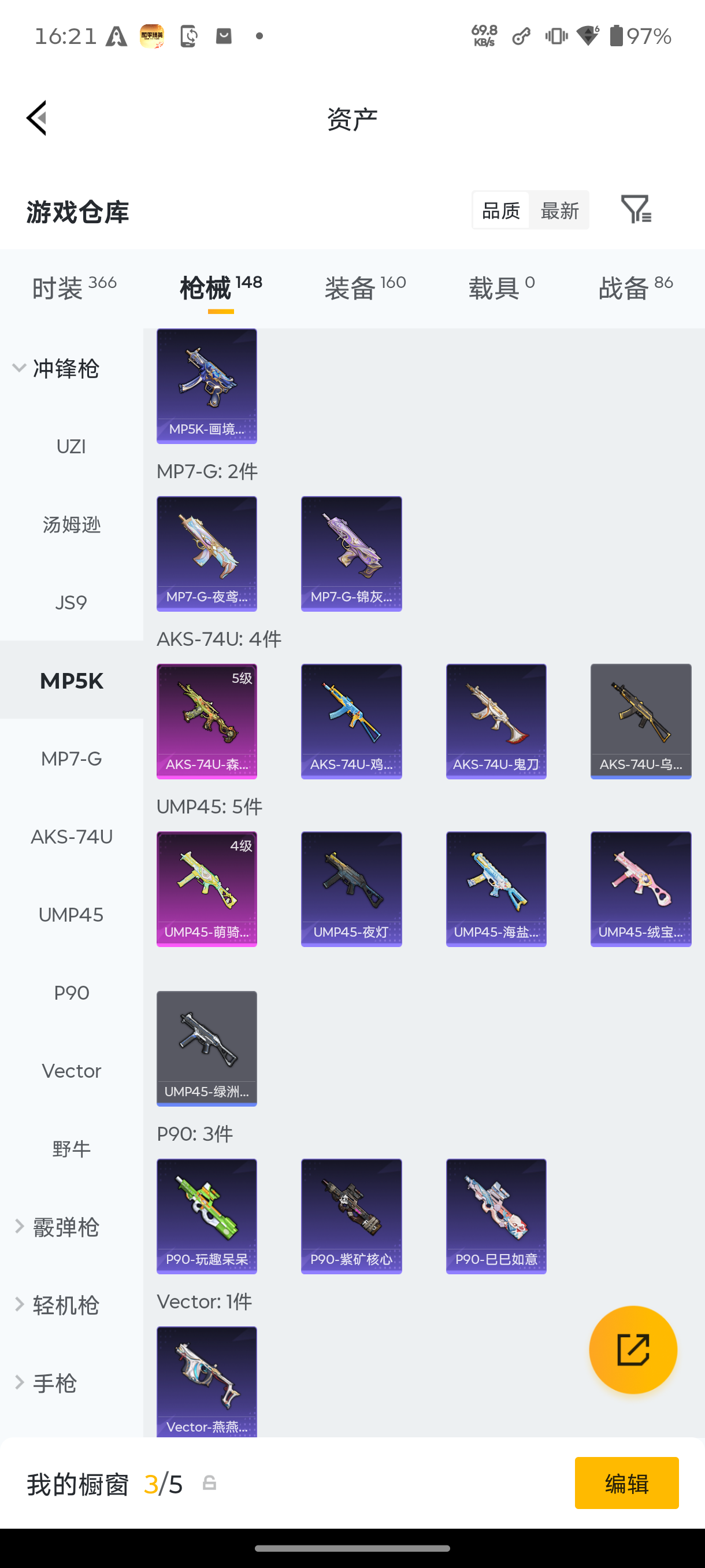
Task: Expand the 霰弹枪 category
Action: [56, 1227]
